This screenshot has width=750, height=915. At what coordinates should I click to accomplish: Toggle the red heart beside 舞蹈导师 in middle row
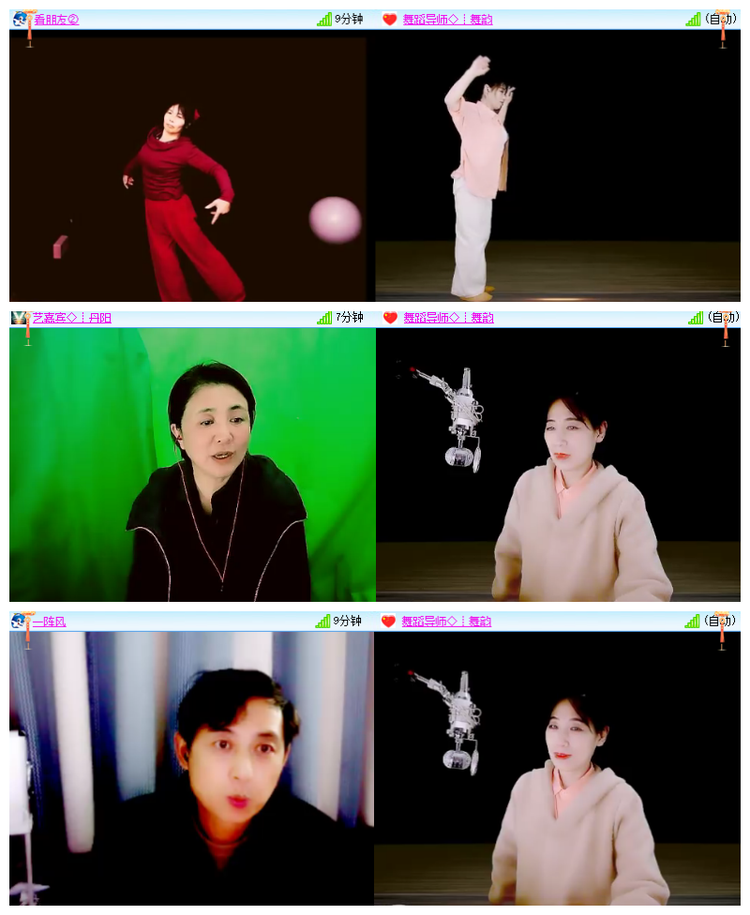389,317
